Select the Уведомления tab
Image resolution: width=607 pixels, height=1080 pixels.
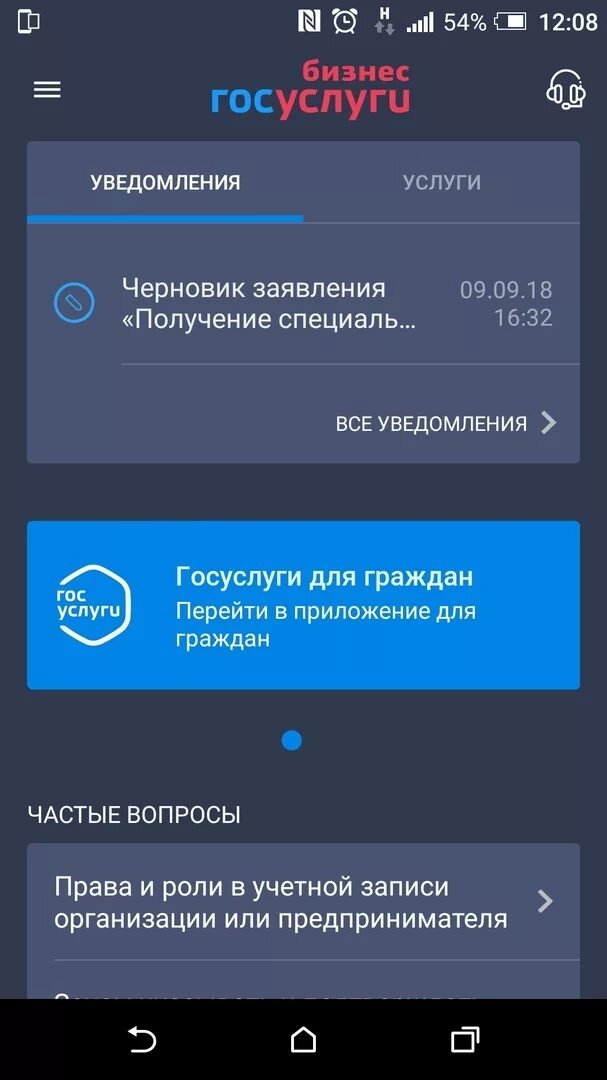(165, 183)
